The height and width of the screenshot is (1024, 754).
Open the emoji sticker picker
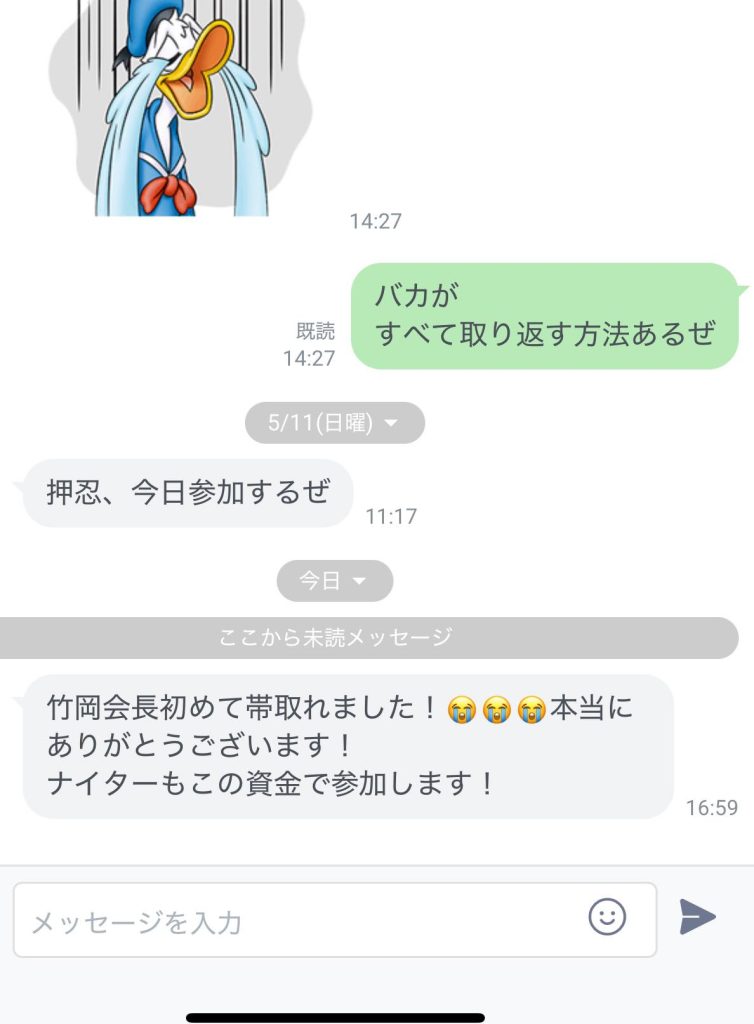click(607, 916)
